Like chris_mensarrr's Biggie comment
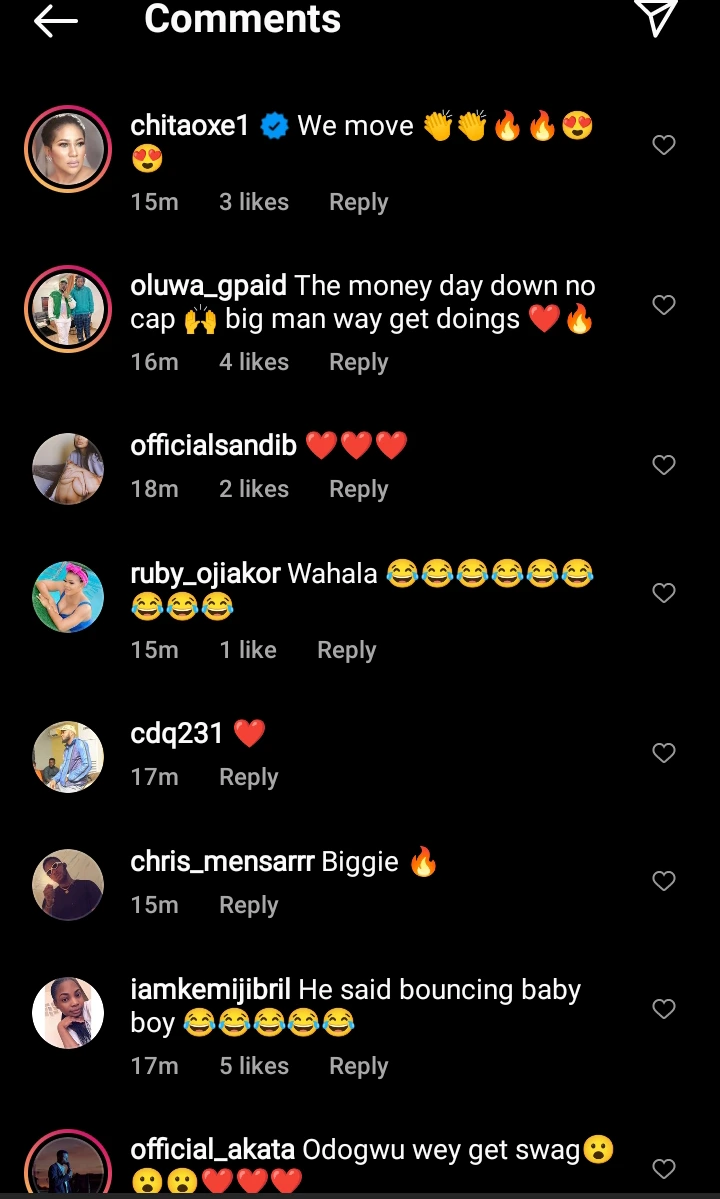Viewport: 720px width, 1199px height. 664,881
